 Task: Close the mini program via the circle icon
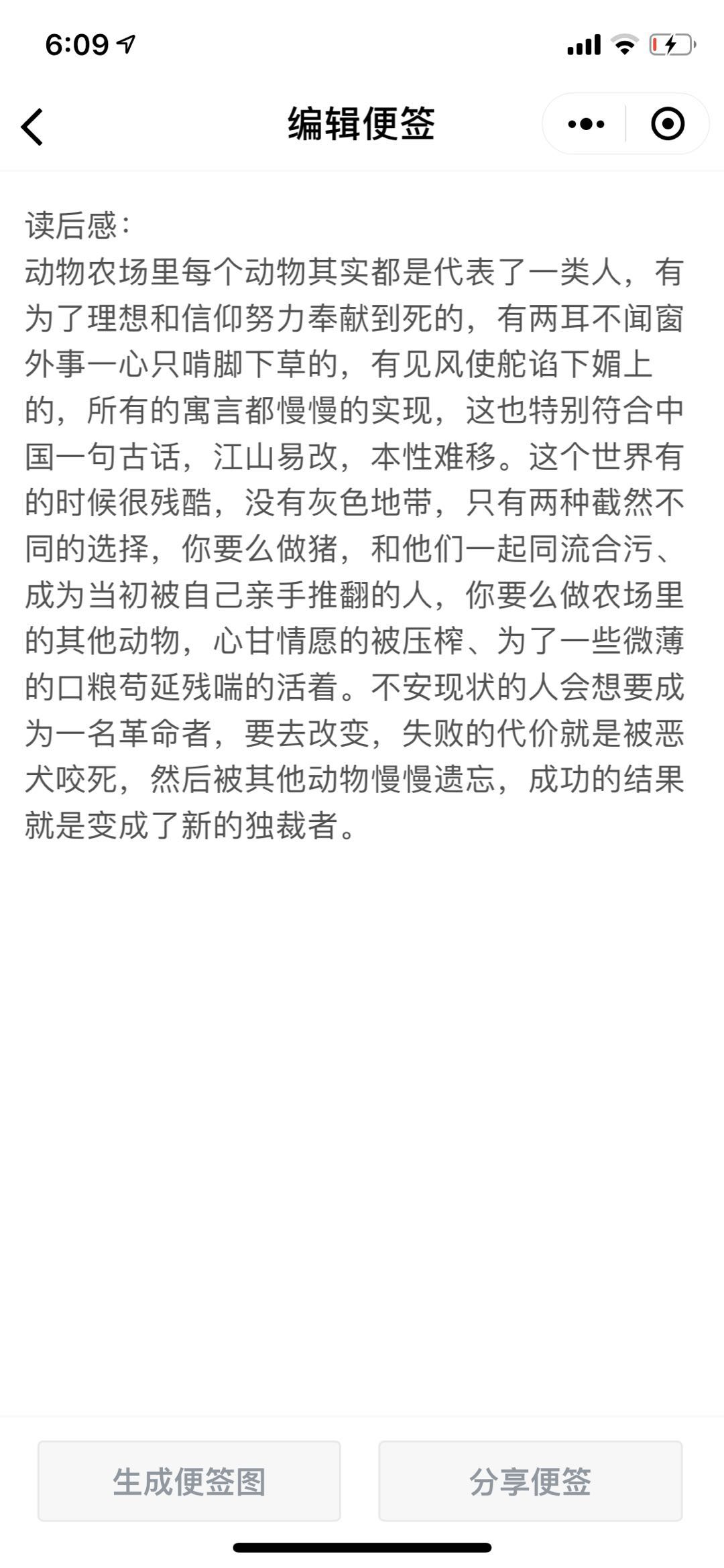point(668,124)
